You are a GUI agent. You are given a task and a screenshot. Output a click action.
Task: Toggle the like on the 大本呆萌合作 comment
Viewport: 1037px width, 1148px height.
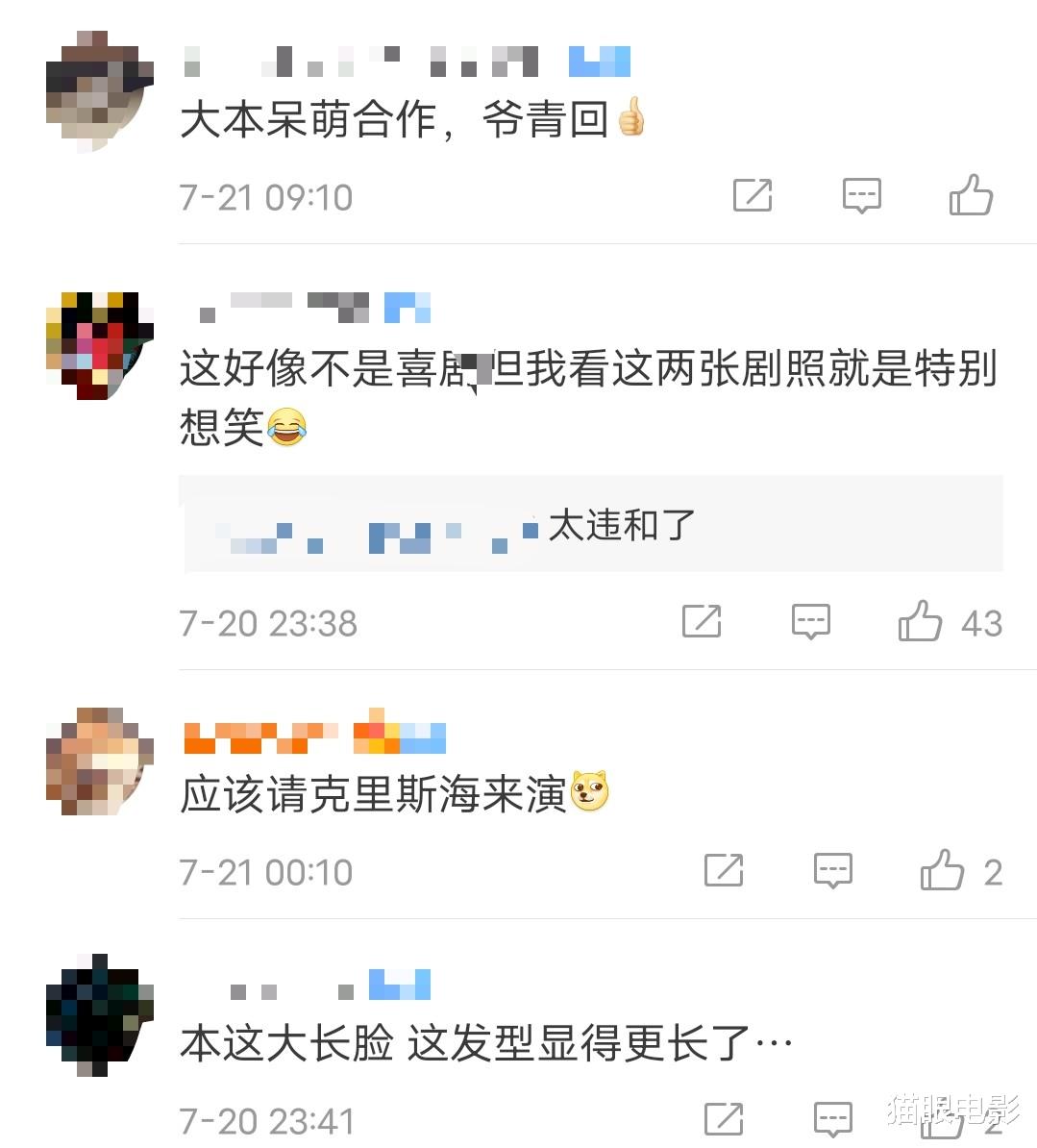tap(972, 195)
